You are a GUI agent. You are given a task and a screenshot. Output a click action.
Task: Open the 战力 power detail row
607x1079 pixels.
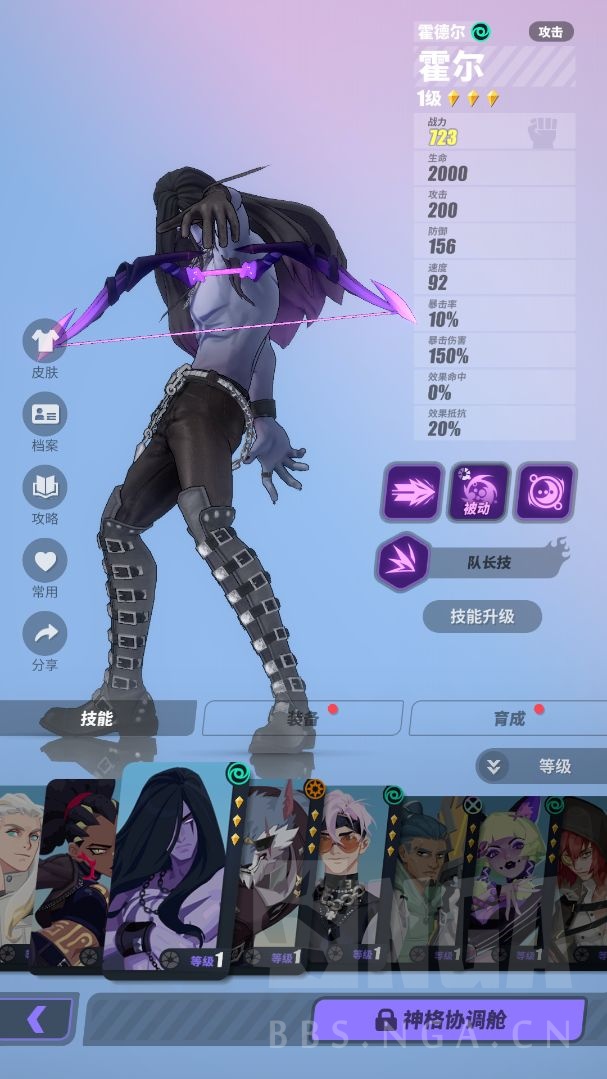click(494, 131)
